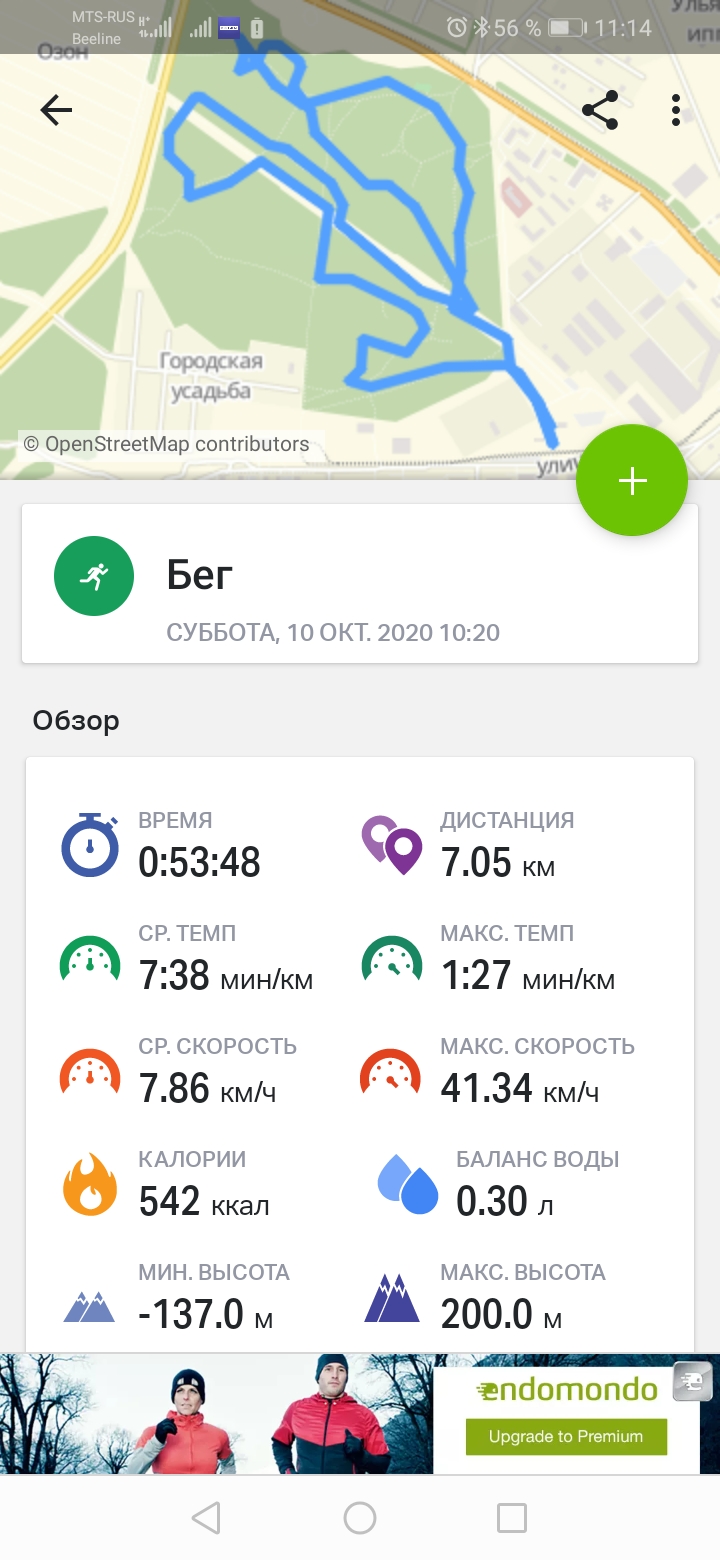Open the recent apps view
This screenshot has height=1560, width=720.
coord(512,1518)
